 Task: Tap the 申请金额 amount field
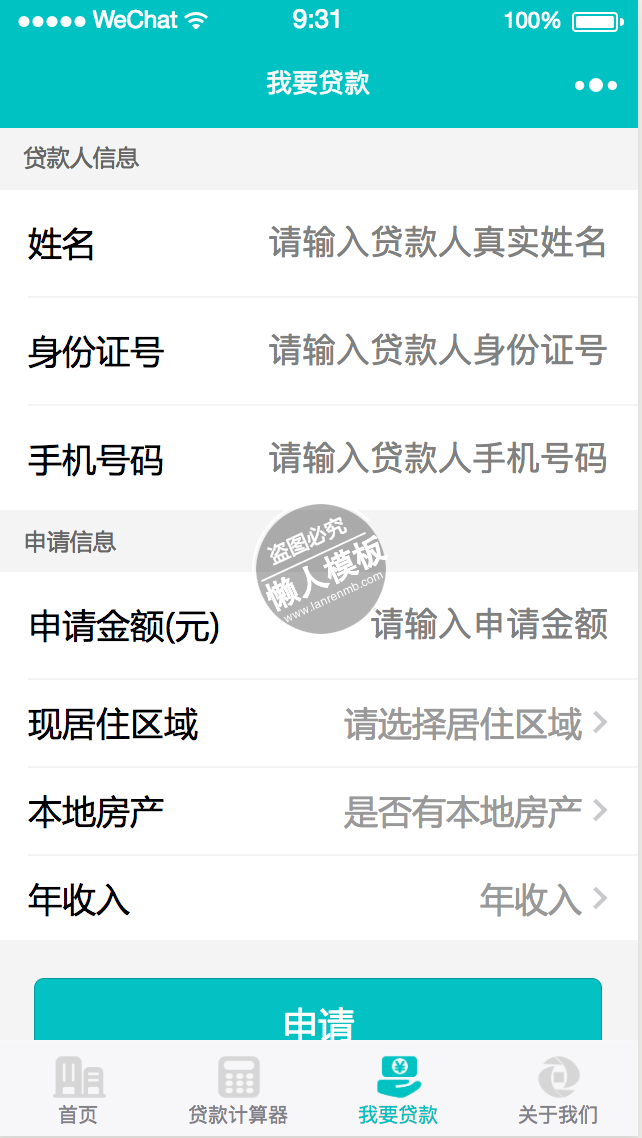[x=489, y=626]
